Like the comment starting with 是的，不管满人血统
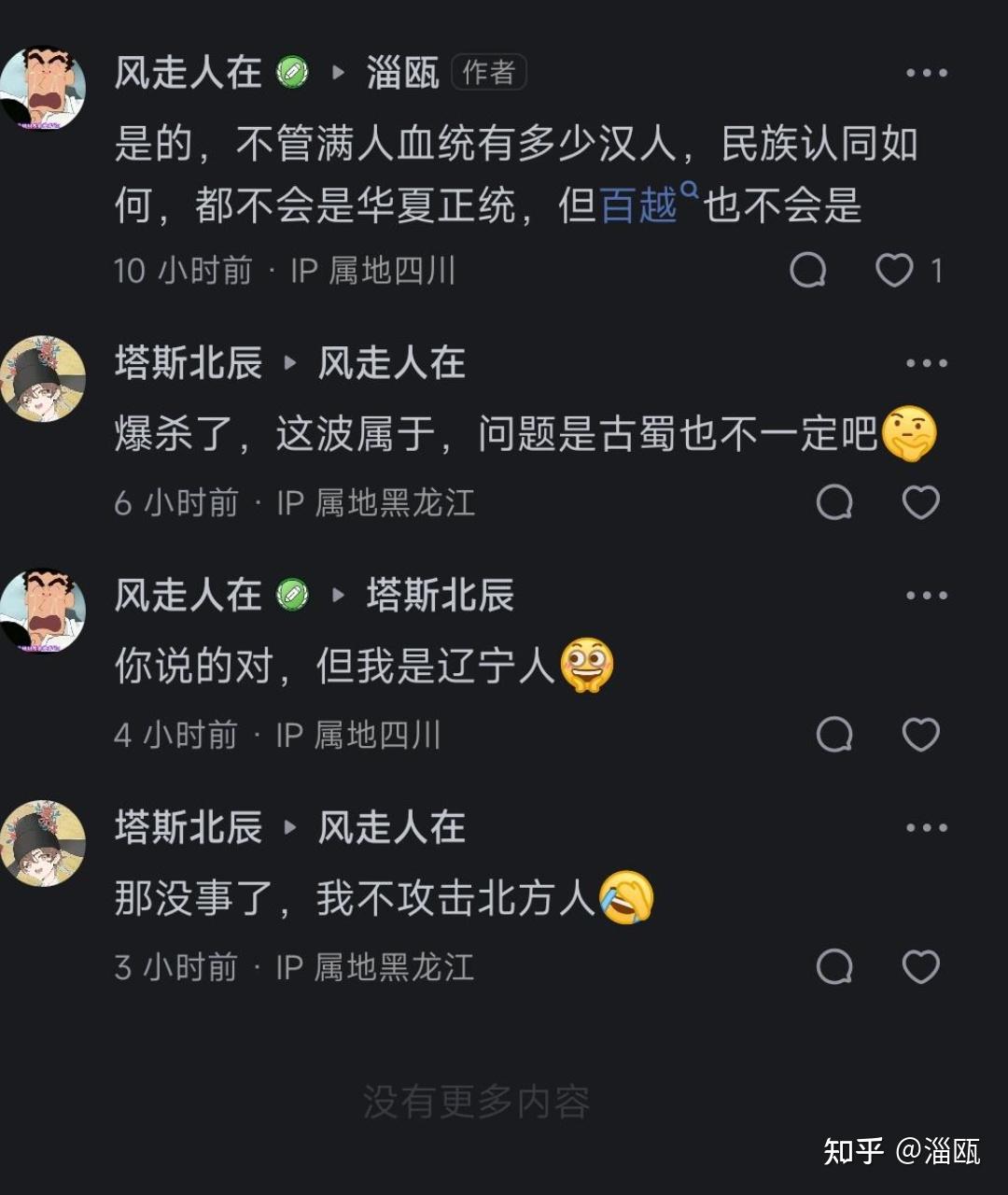Image resolution: width=1008 pixels, height=1195 pixels. tap(894, 271)
